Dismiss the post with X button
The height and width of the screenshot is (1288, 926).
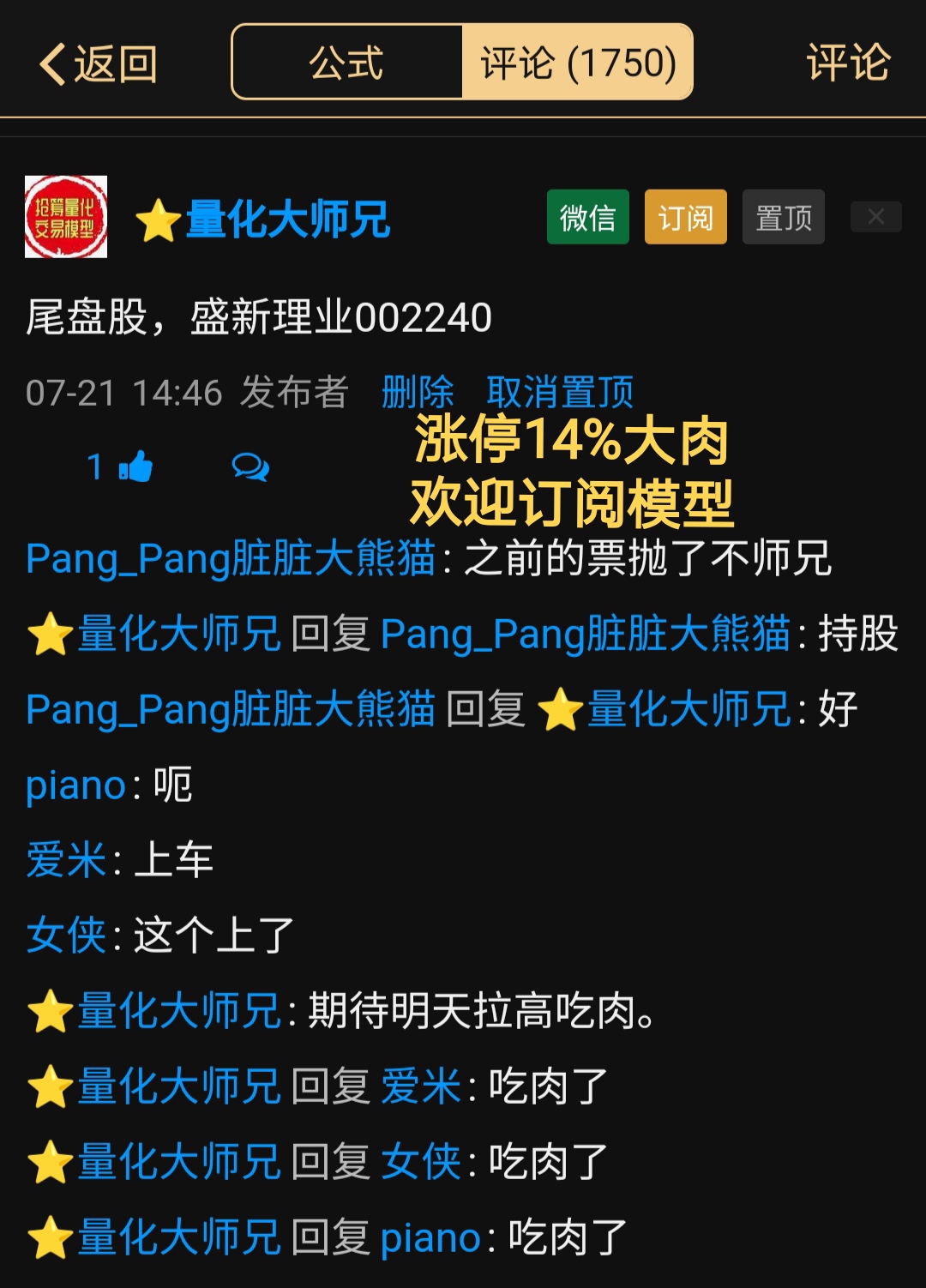[875, 217]
